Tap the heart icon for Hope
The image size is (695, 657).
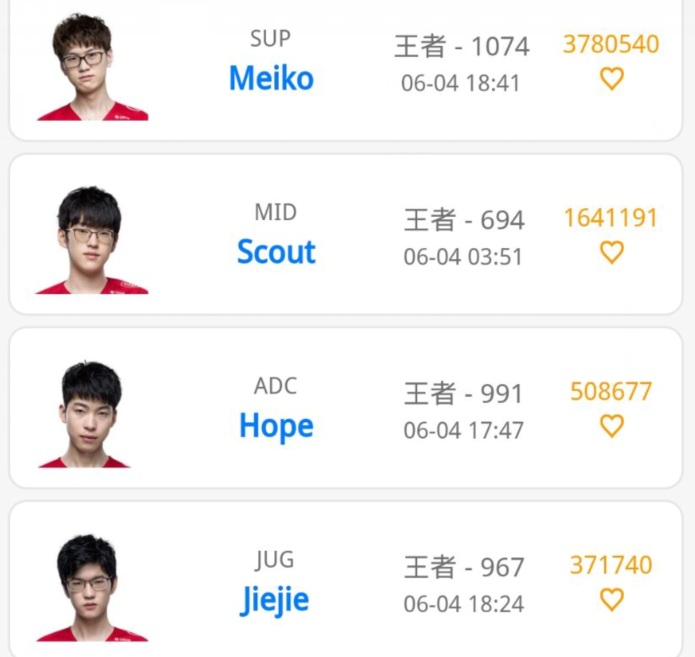611,426
